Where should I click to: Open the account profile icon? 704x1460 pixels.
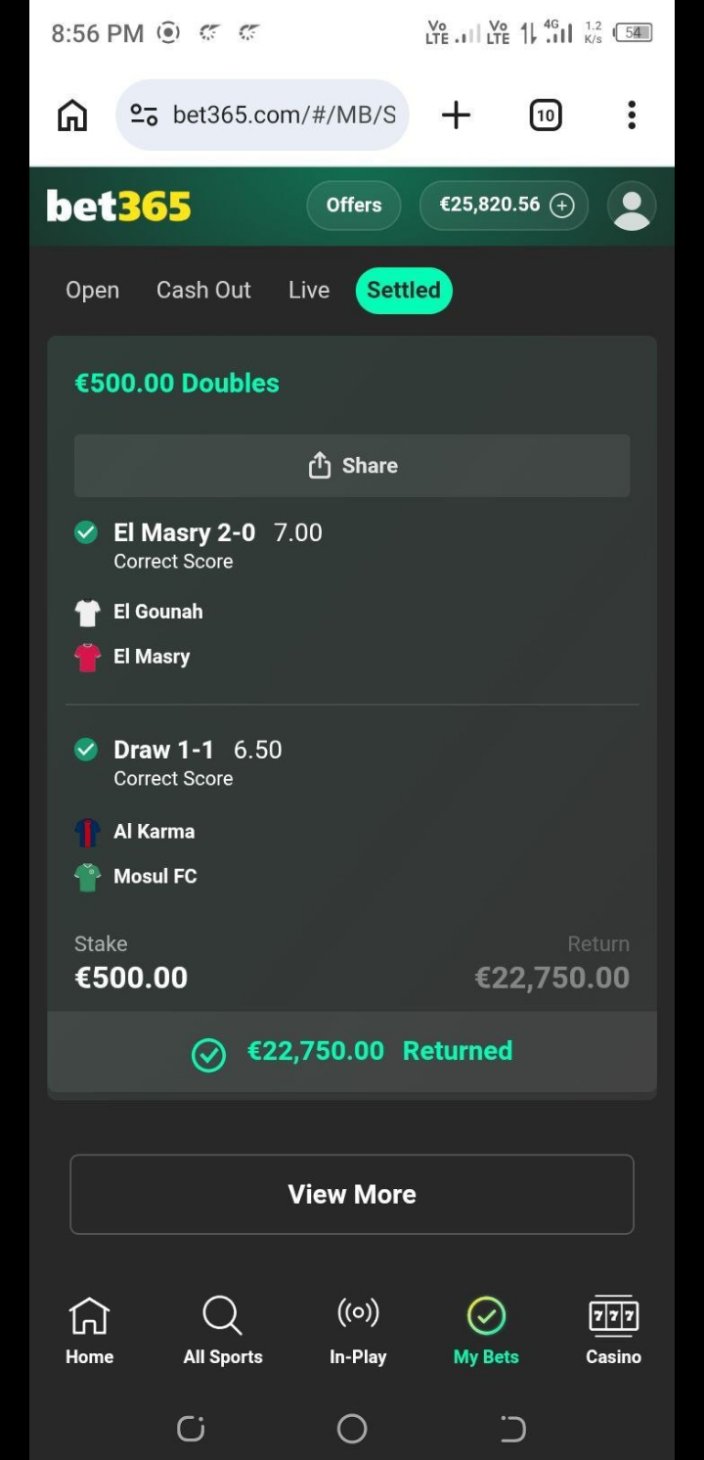(x=631, y=206)
